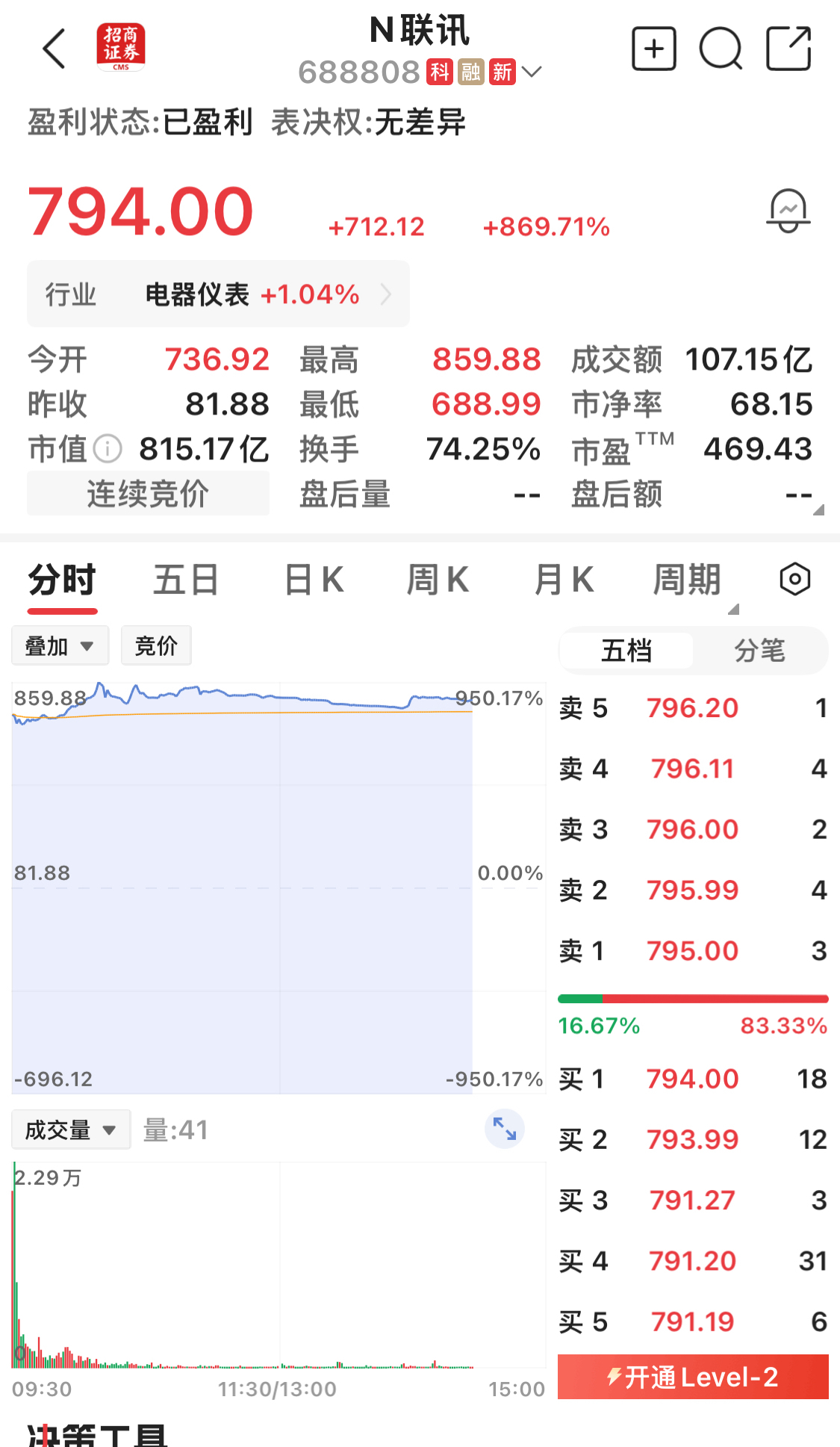Expand the 周期 period options
Viewport: 840px width, 1447px height.
(x=688, y=580)
